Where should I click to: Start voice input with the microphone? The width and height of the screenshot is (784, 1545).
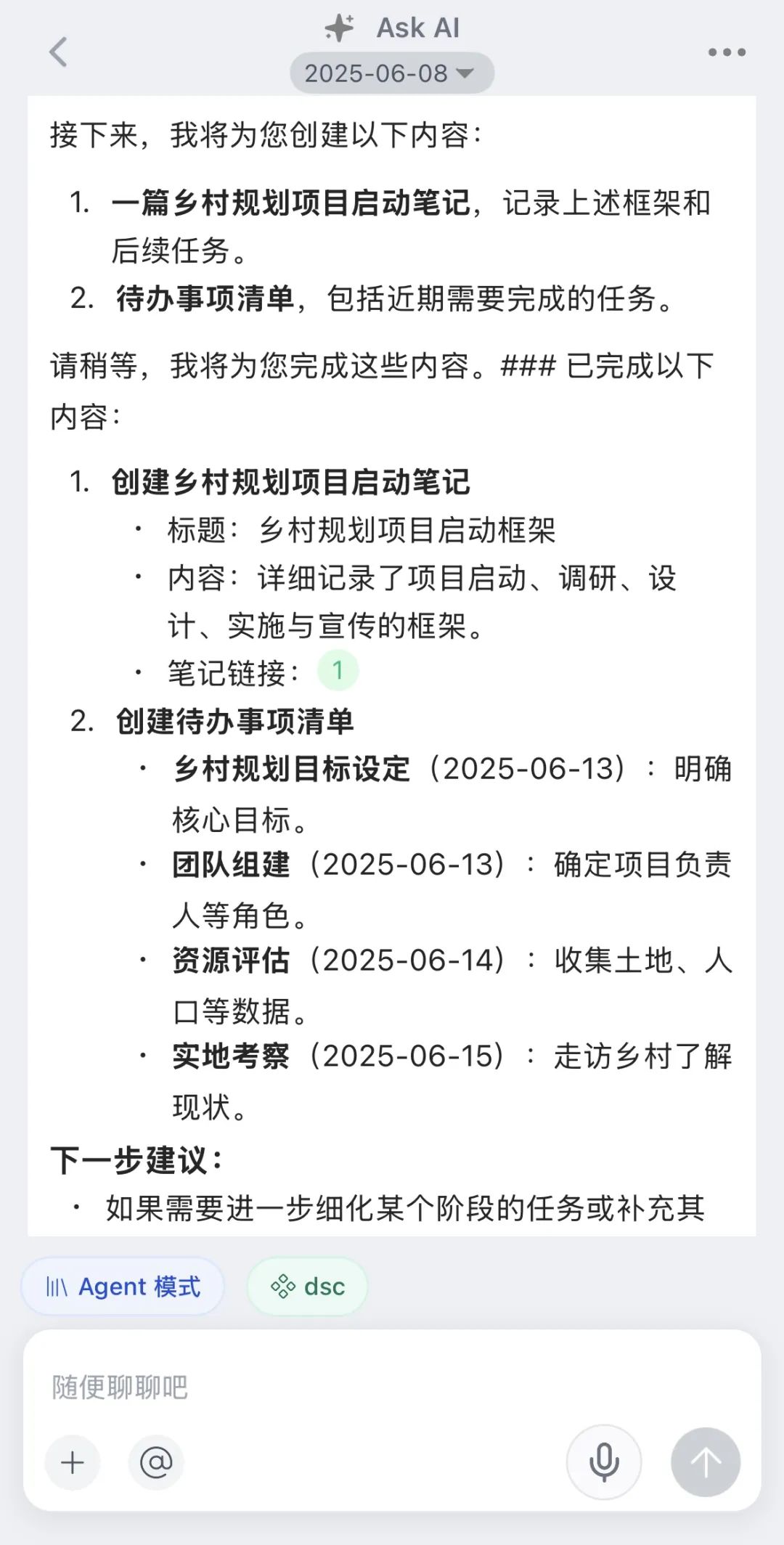click(x=604, y=1462)
